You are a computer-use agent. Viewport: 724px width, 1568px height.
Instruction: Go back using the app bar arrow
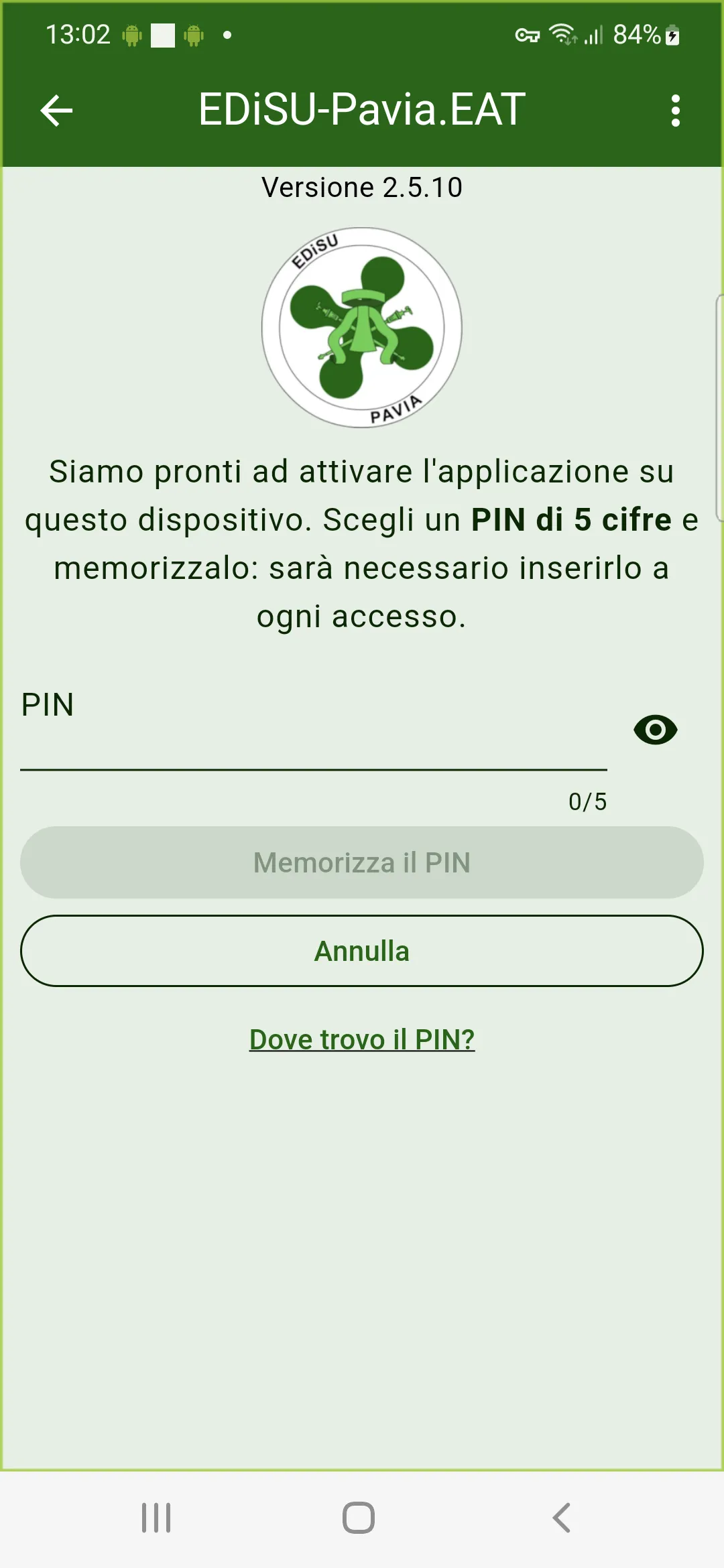[x=56, y=111]
